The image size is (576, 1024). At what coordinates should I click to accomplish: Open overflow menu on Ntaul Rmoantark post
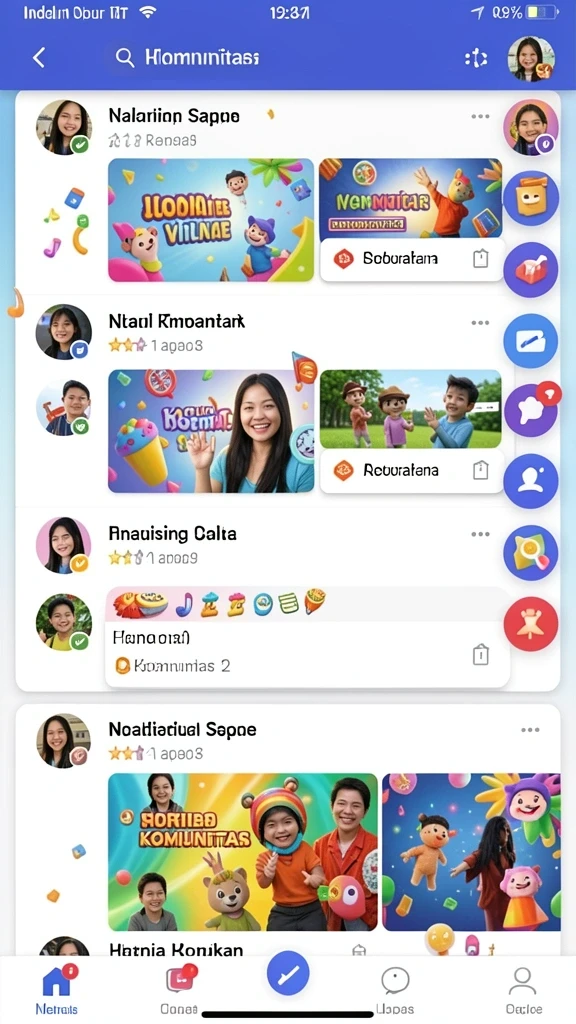pyautogui.click(x=480, y=323)
